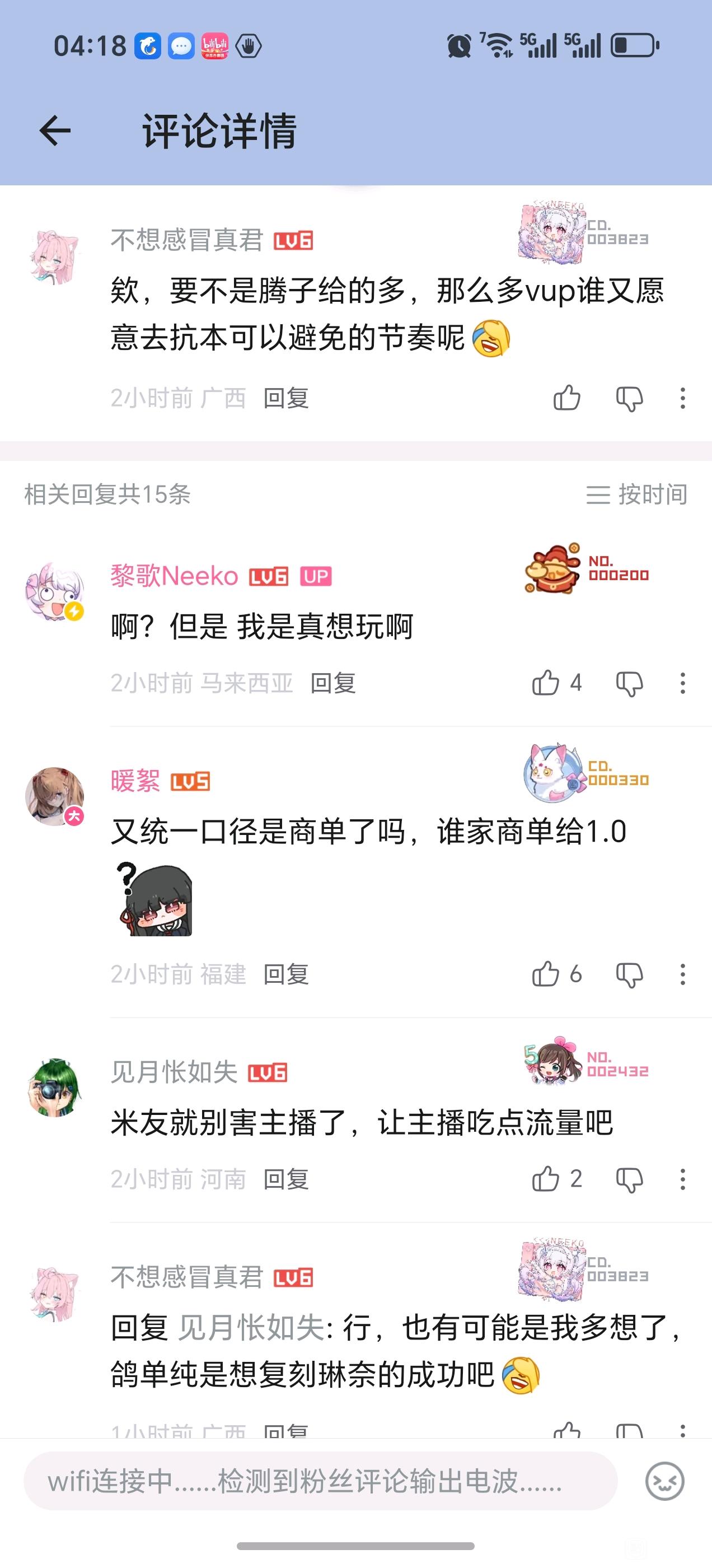Dislike 暖絮's reply

pos(629,974)
